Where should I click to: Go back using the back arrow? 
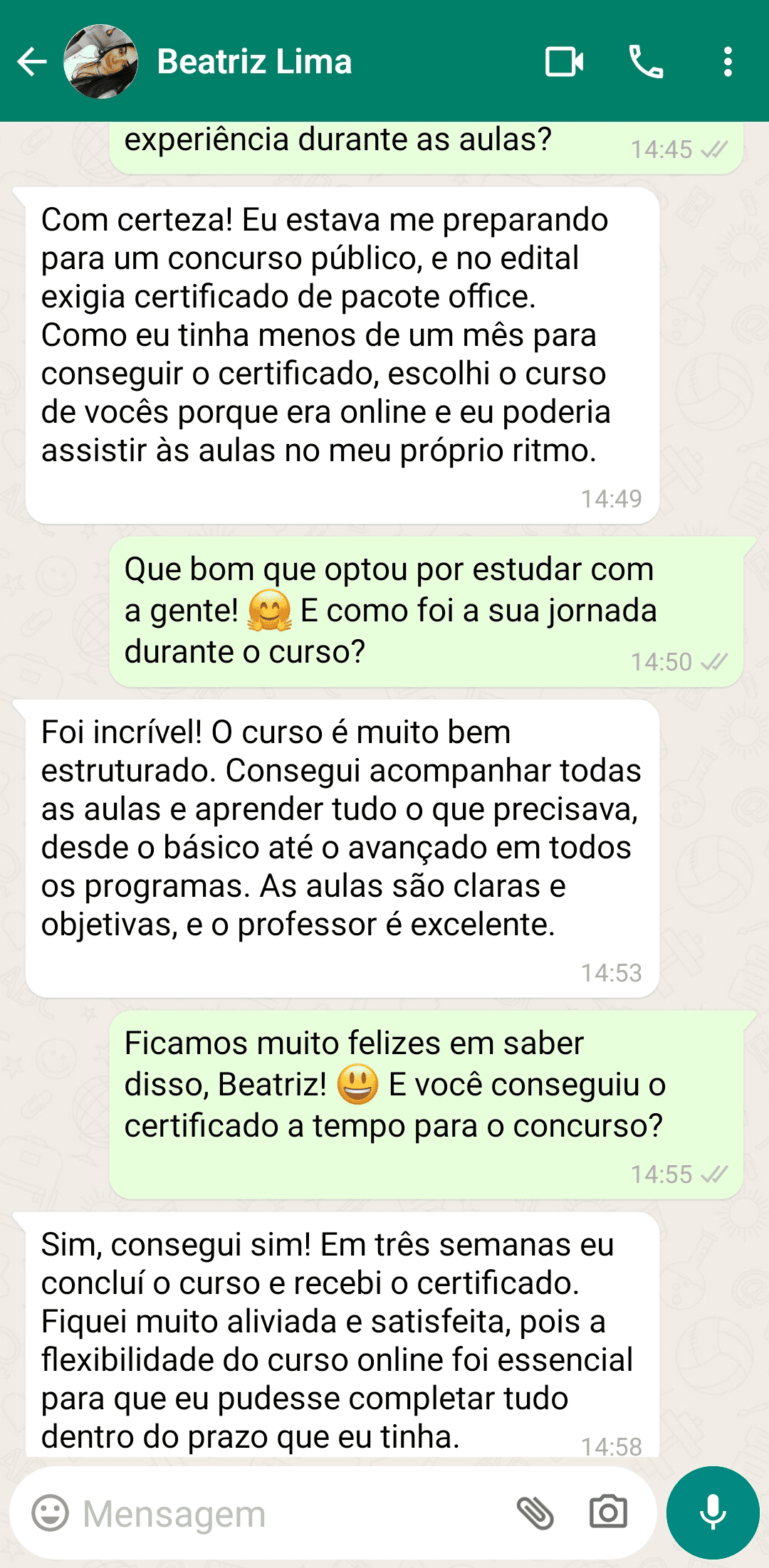coord(30,63)
